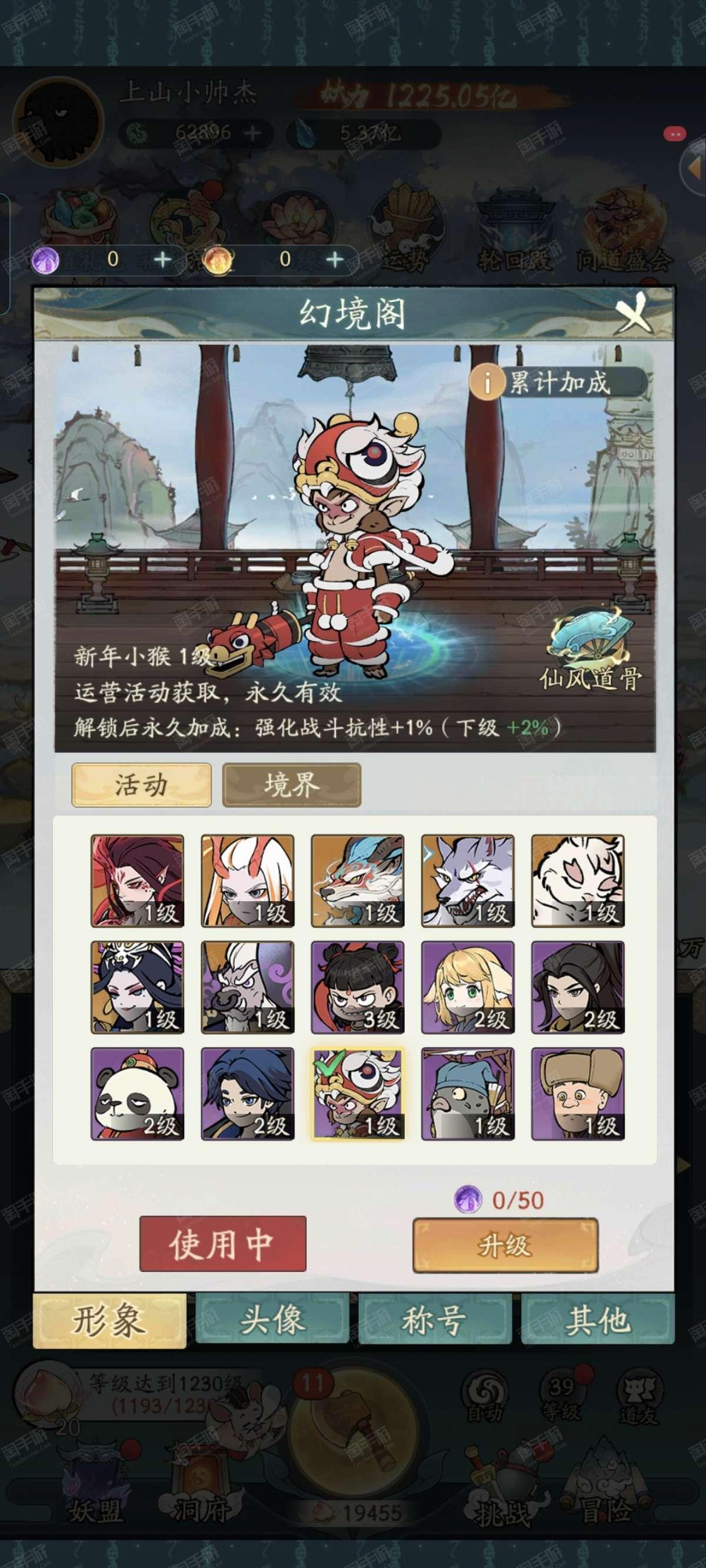The height and width of the screenshot is (1568, 706).
Task: Select the blonde girl skin at 2级
Action: (x=468, y=987)
